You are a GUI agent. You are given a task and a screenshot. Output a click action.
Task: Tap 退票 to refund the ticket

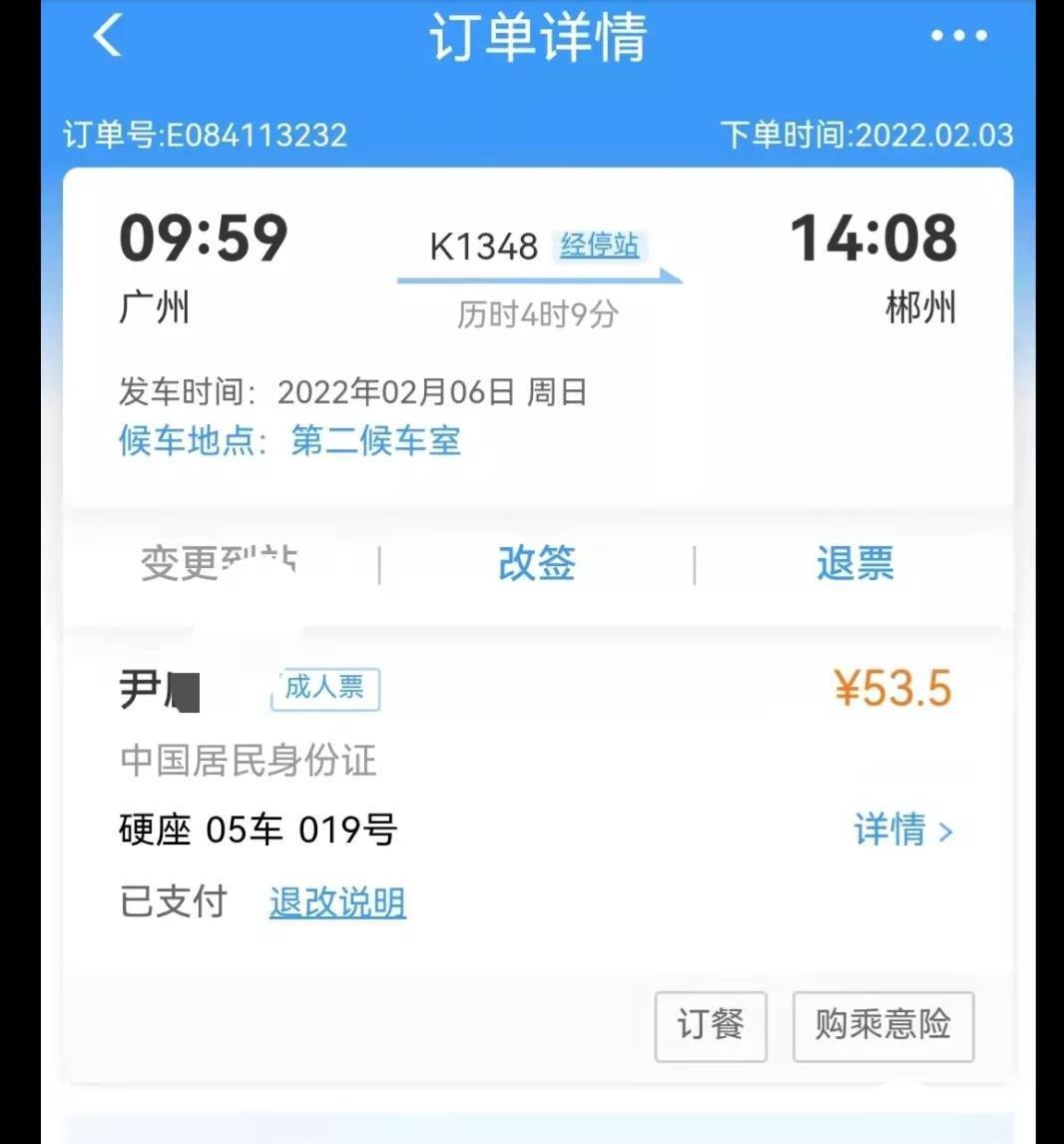pyautogui.click(x=854, y=563)
